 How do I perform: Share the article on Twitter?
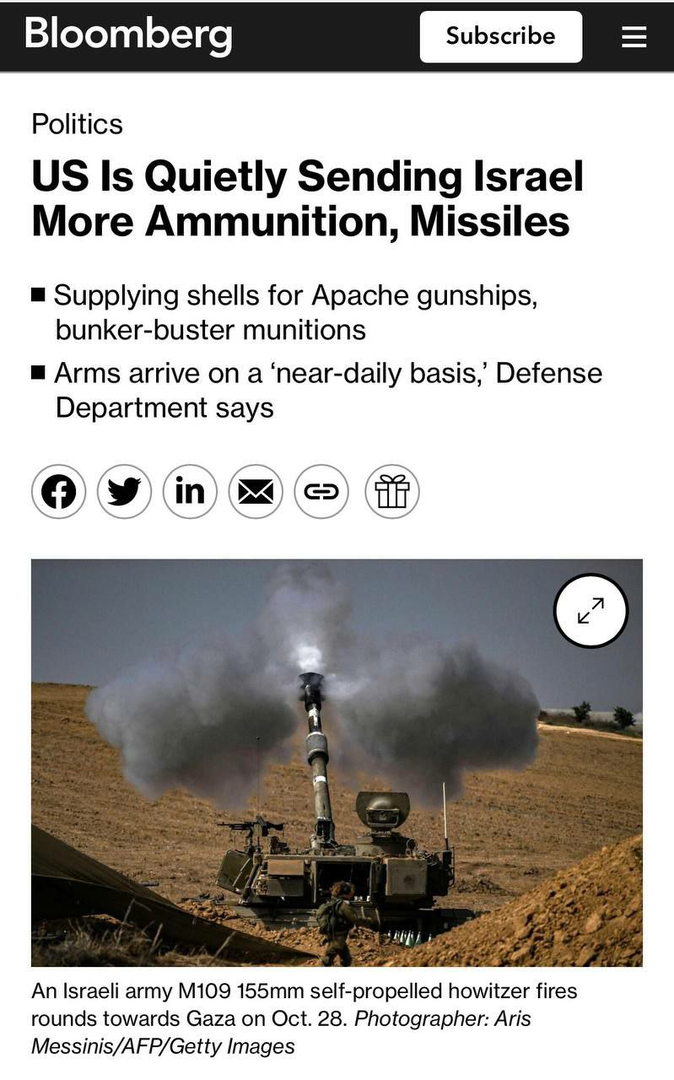point(124,492)
